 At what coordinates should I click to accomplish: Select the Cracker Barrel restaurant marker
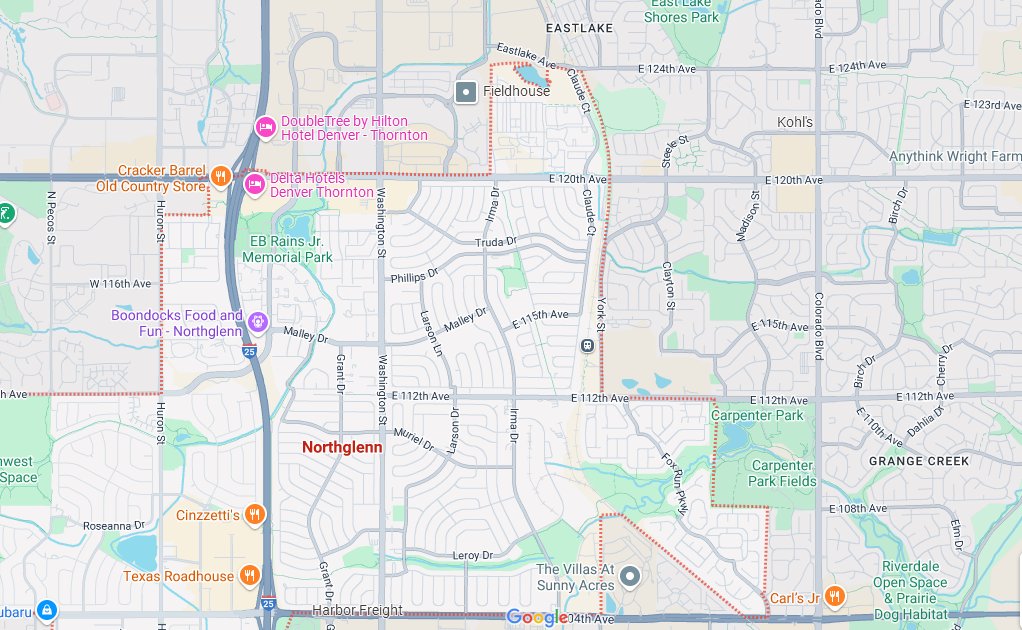pos(221,178)
